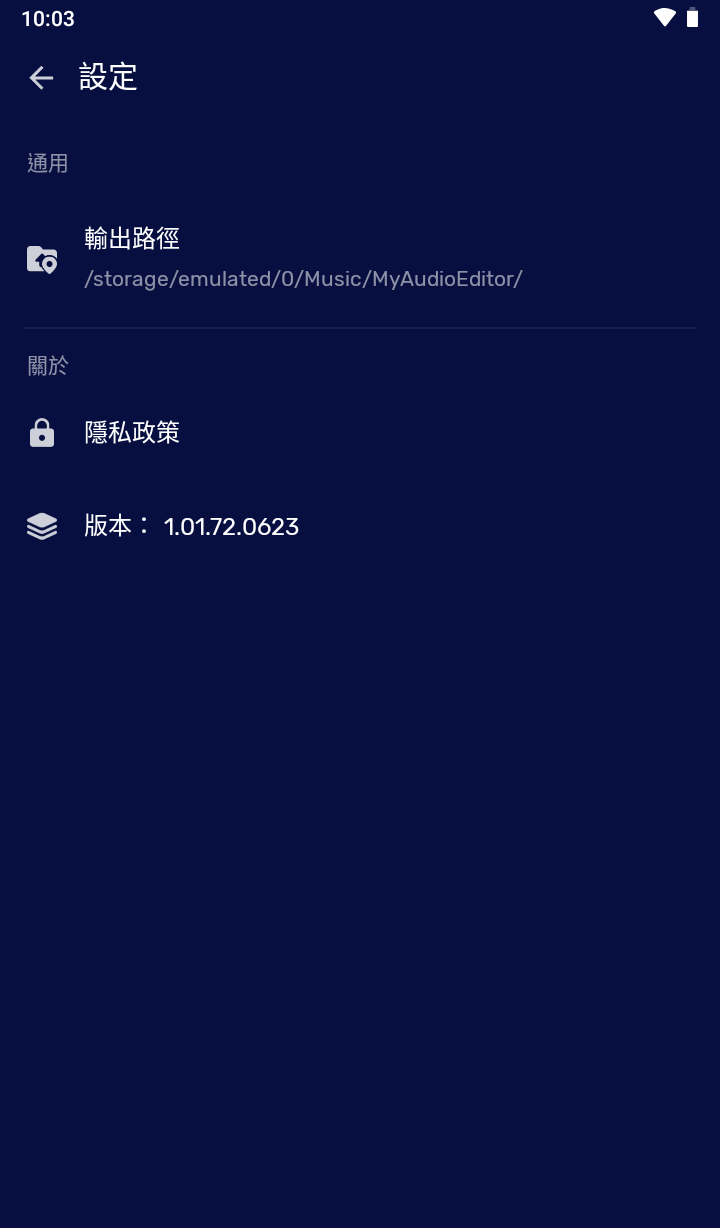Tap the 版本： label text
The height and width of the screenshot is (1228, 720).
tap(113, 526)
